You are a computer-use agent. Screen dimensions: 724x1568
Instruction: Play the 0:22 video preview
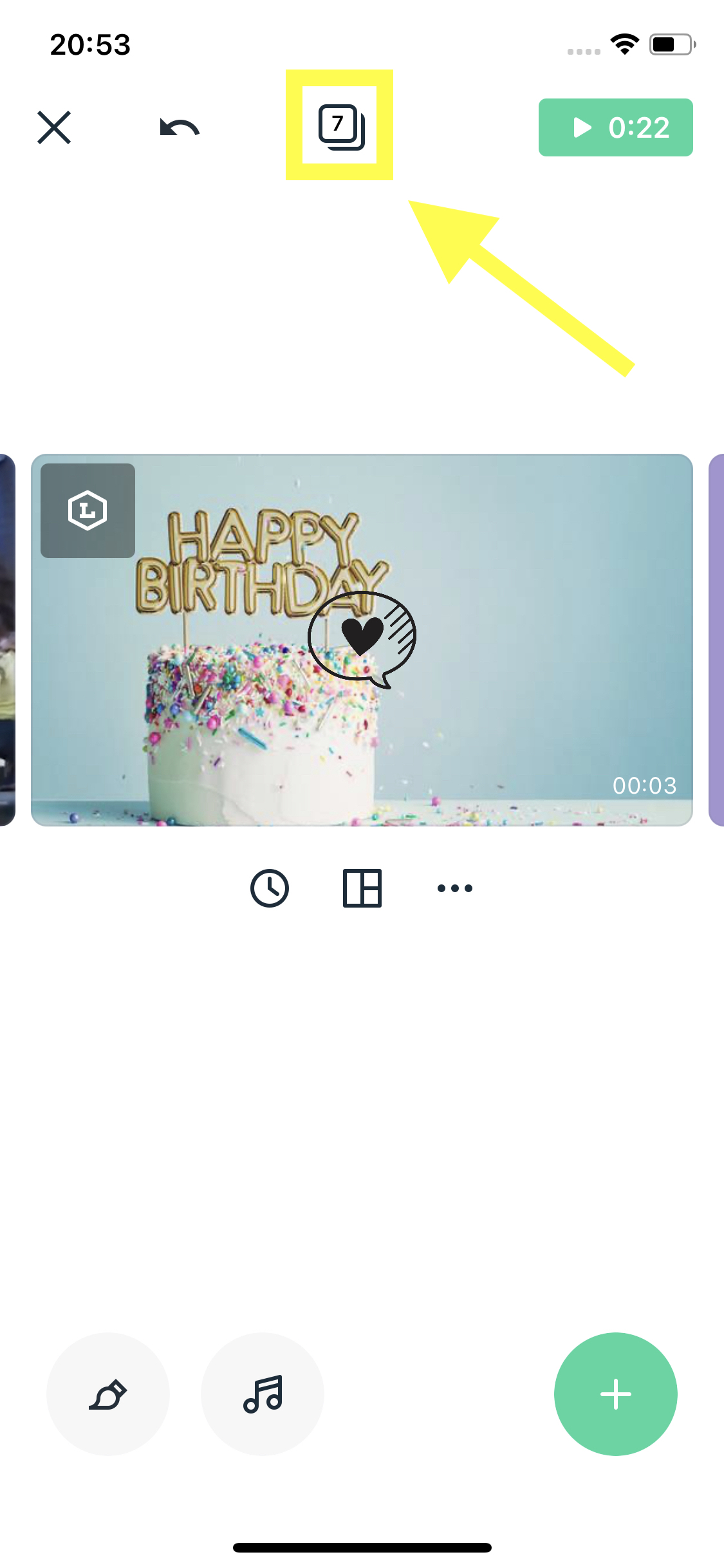615,127
